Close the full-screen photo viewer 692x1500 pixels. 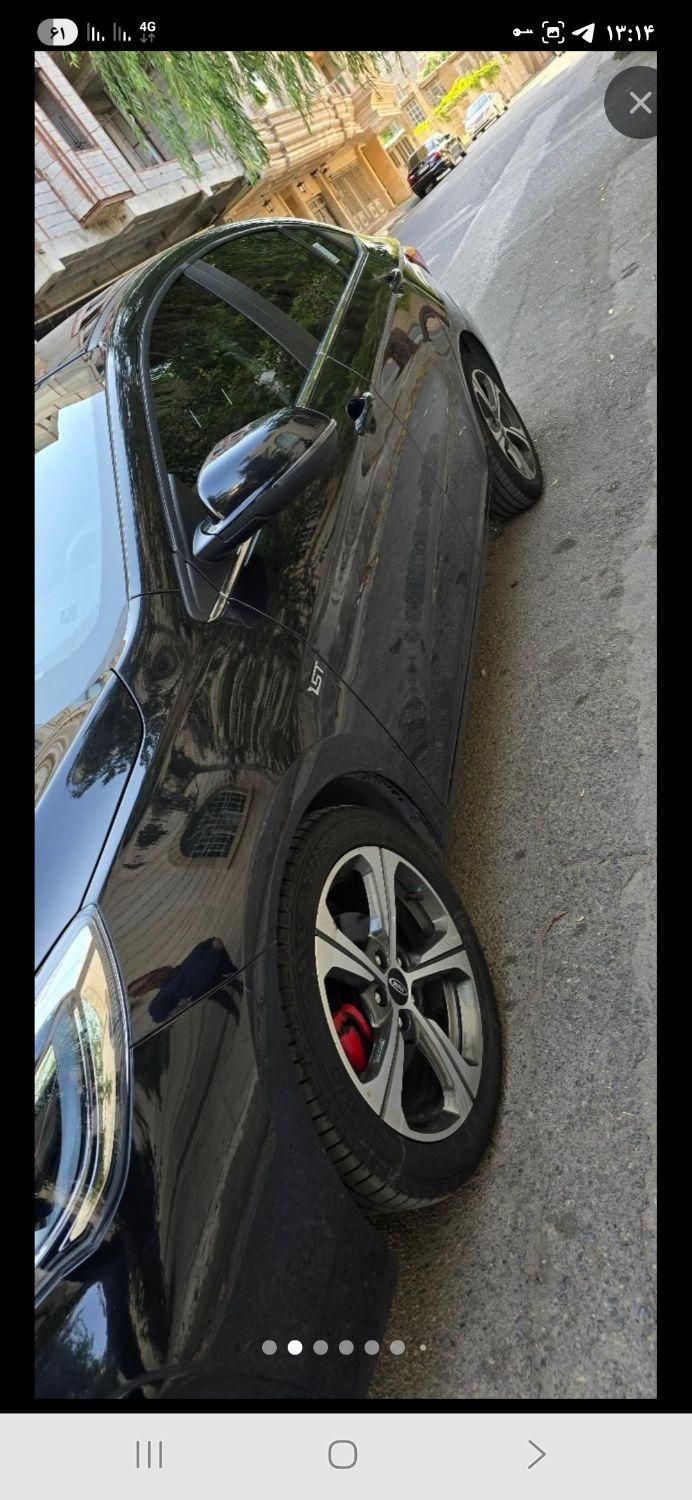639,103
